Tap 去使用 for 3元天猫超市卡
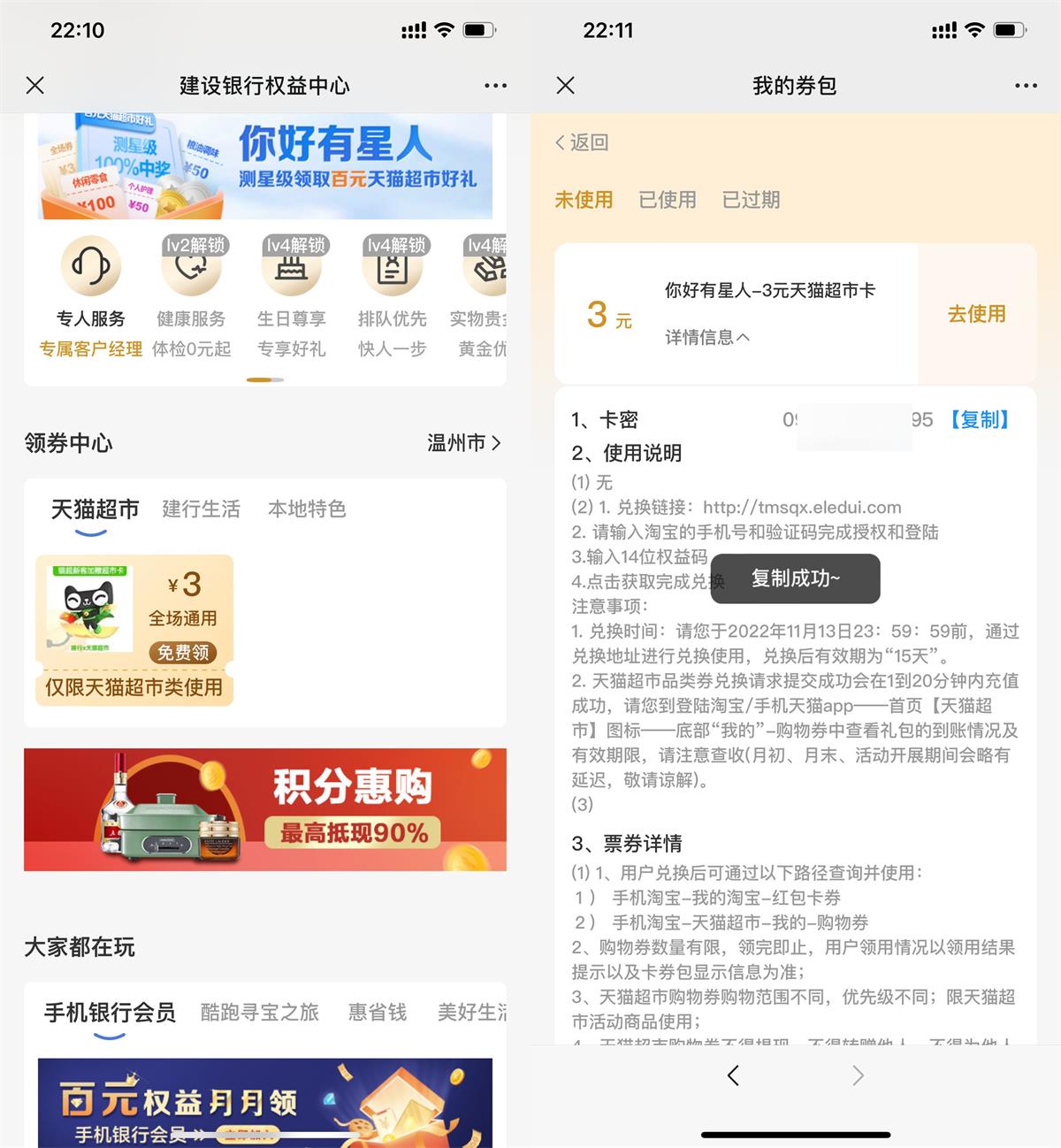Viewport: 1061px width, 1148px height. coord(976,314)
